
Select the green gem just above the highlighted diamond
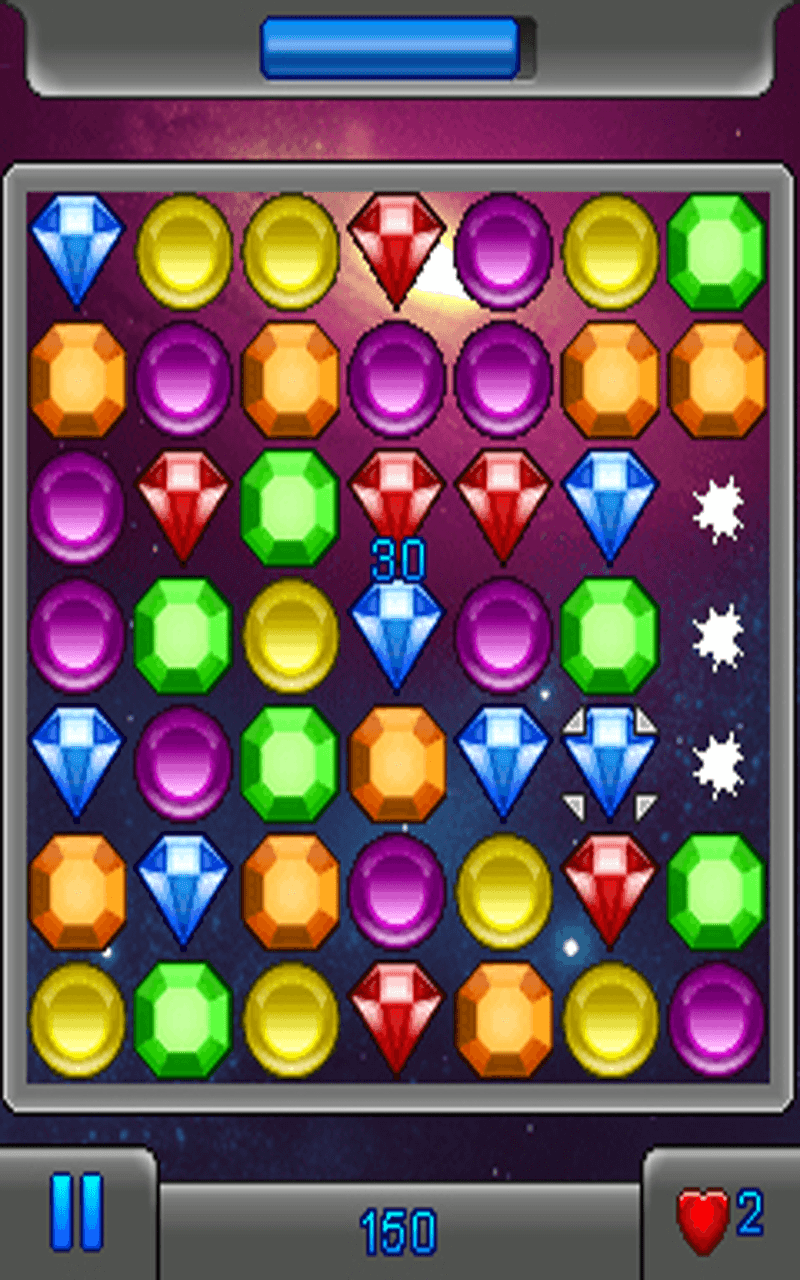(609, 634)
